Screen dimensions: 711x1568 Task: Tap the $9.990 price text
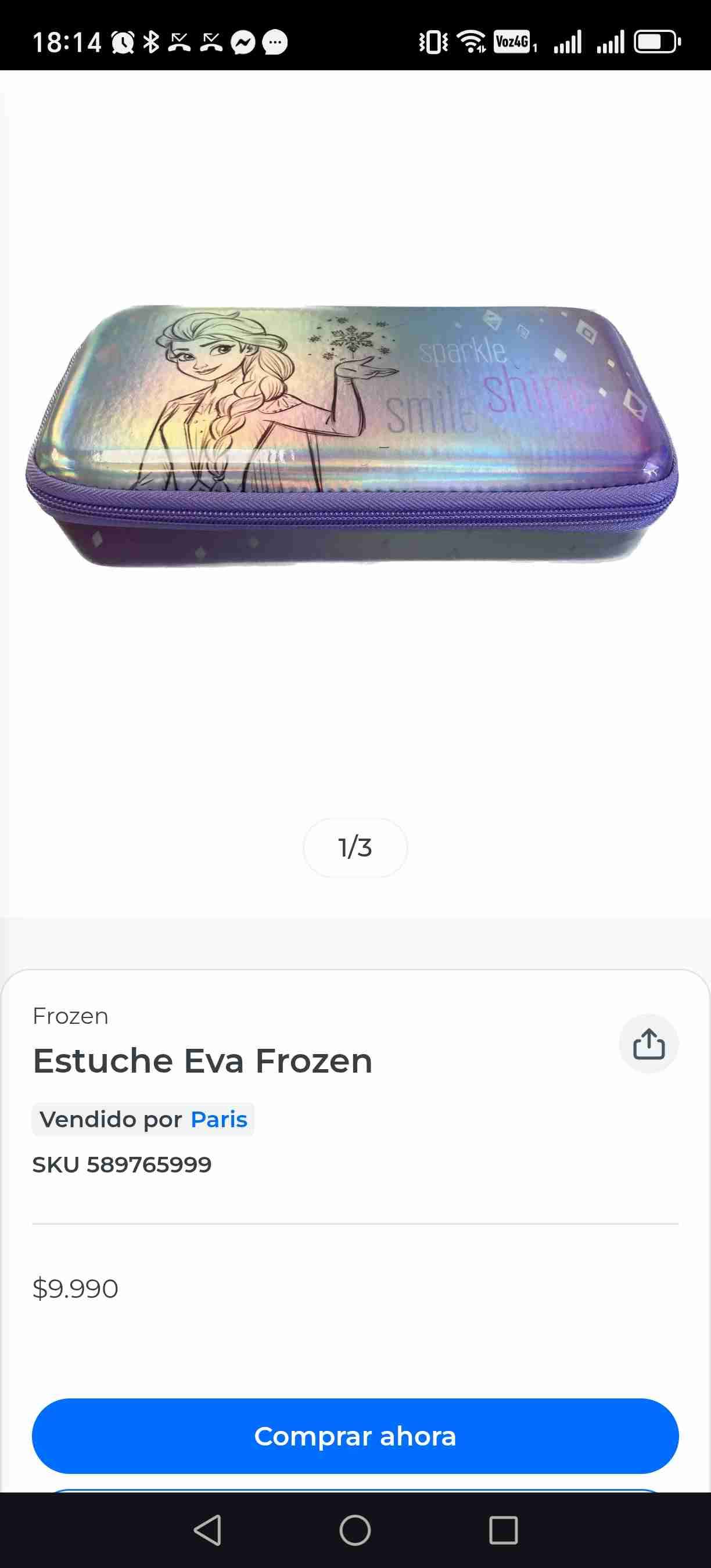click(76, 1288)
